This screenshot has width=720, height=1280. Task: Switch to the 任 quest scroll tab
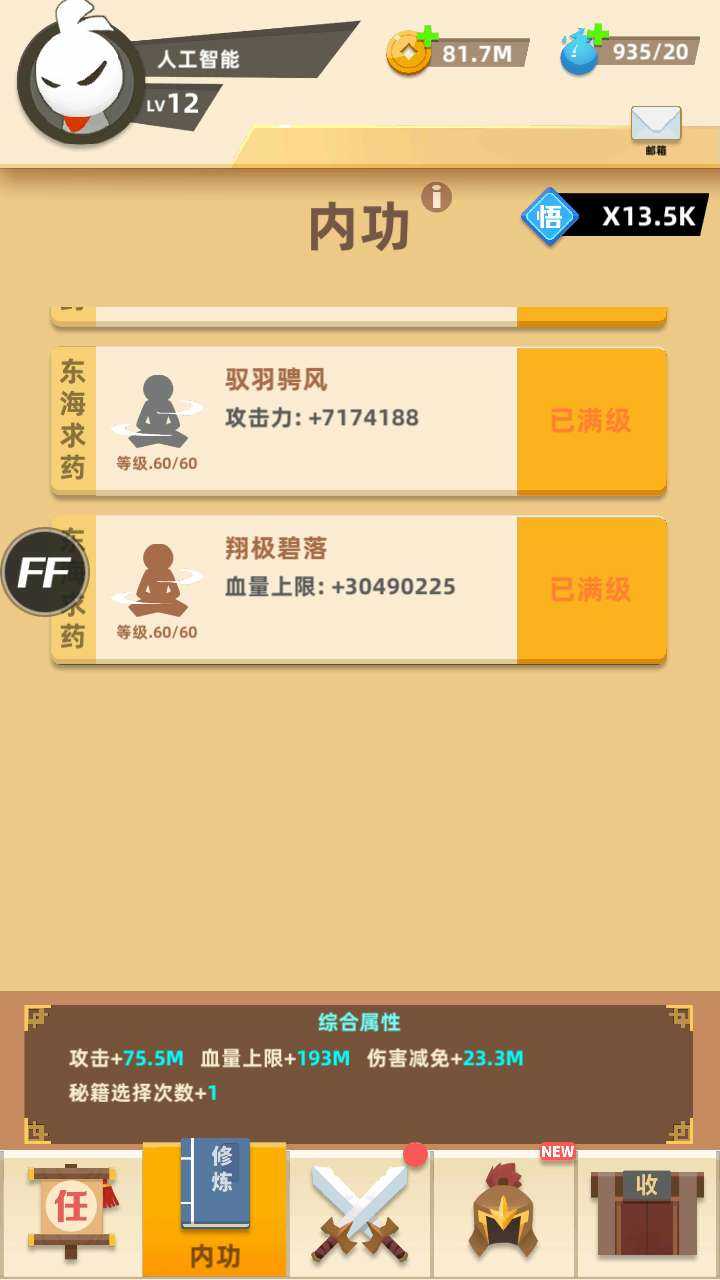tap(72, 1212)
